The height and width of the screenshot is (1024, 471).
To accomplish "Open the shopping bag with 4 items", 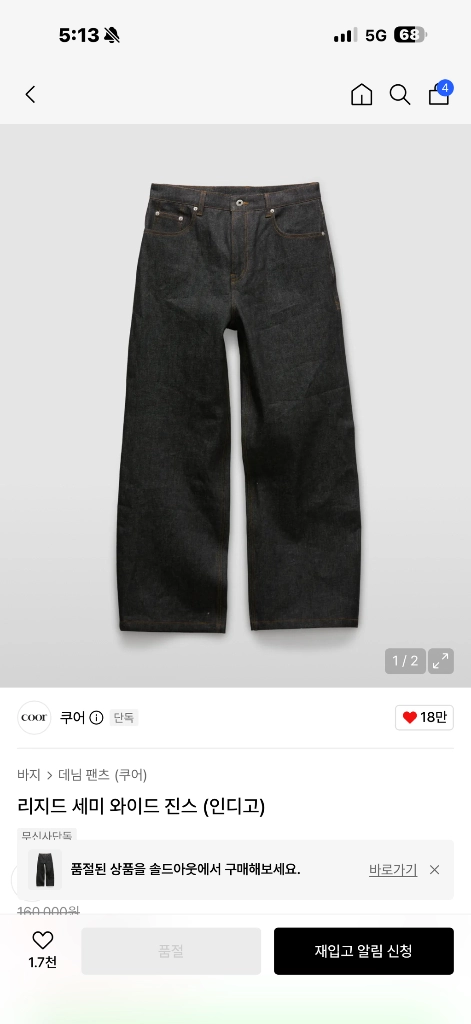I will (x=440, y=93).
